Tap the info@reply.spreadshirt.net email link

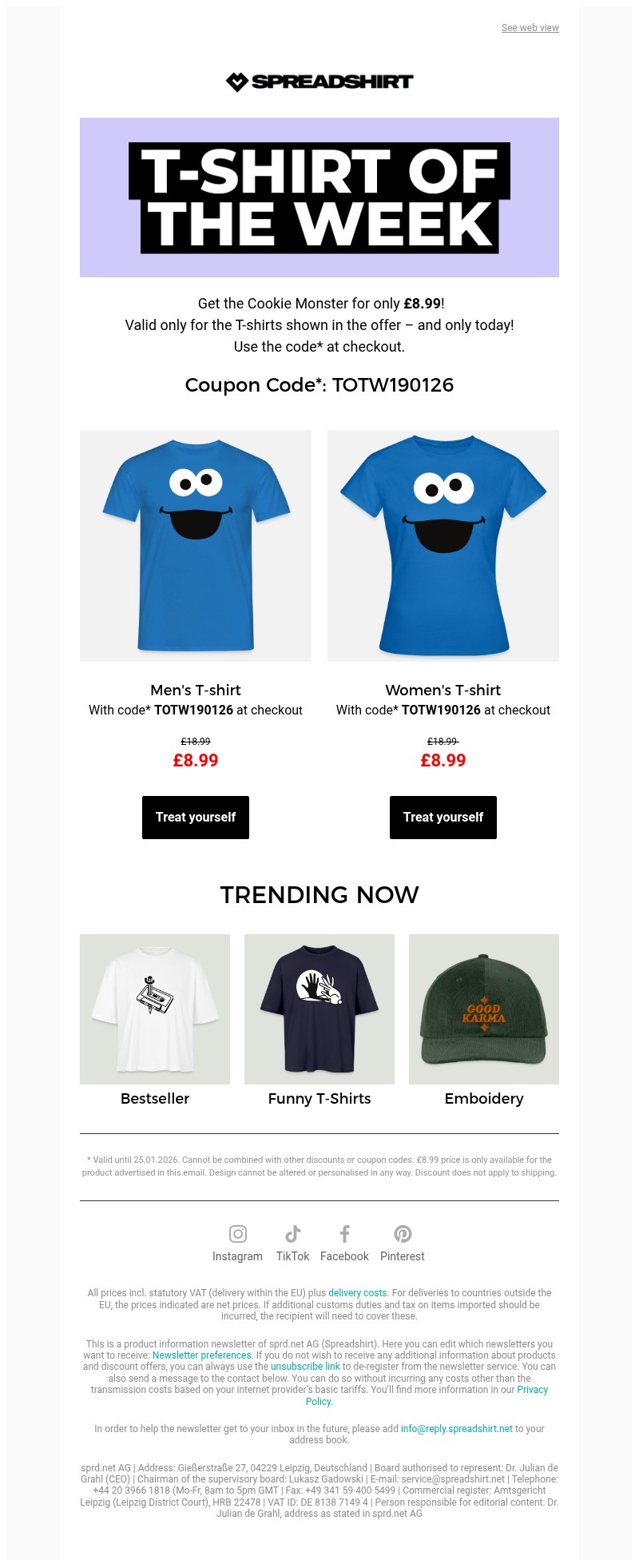click(456, 1429)
